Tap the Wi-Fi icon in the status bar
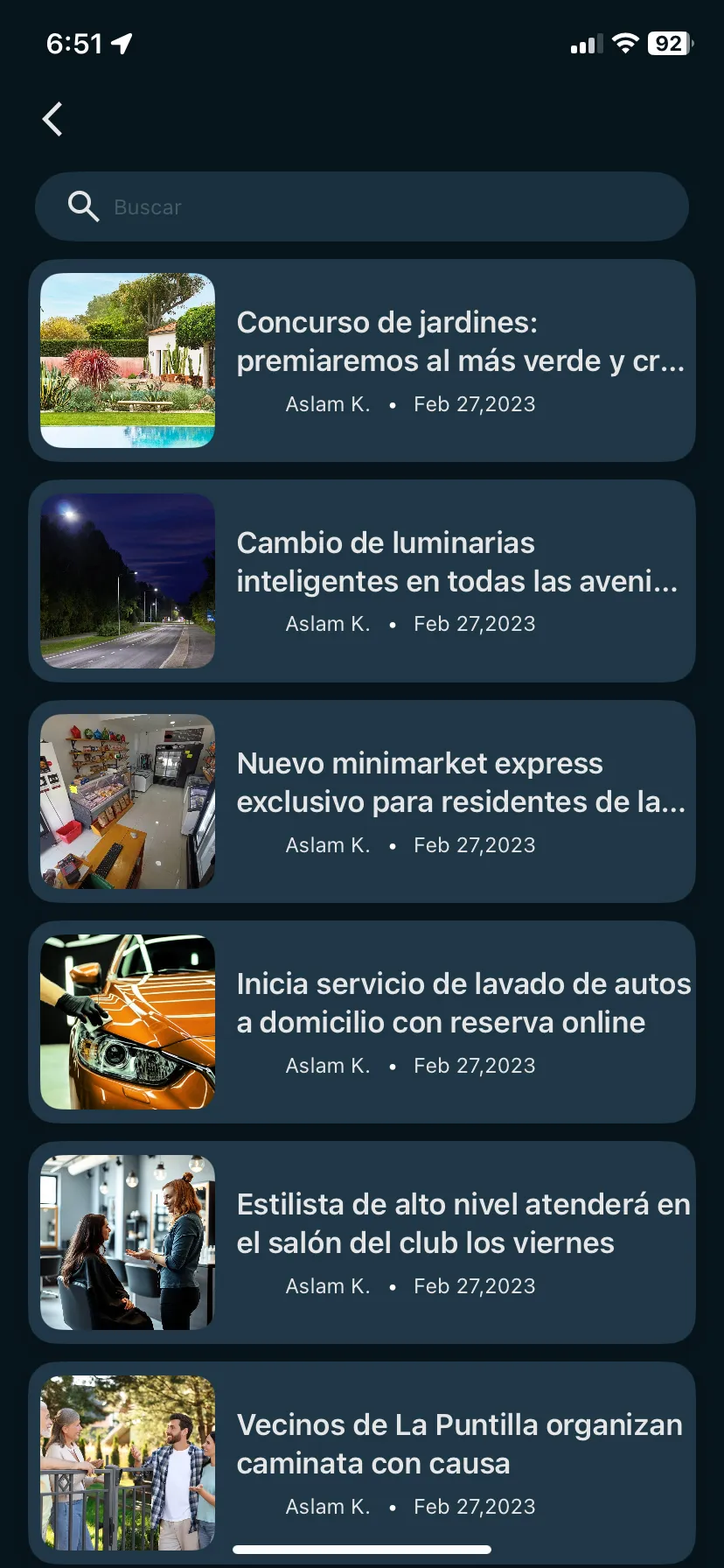The width and height of the screenshot is (724, 1568). pyautogui.click(x=625, y=43)
